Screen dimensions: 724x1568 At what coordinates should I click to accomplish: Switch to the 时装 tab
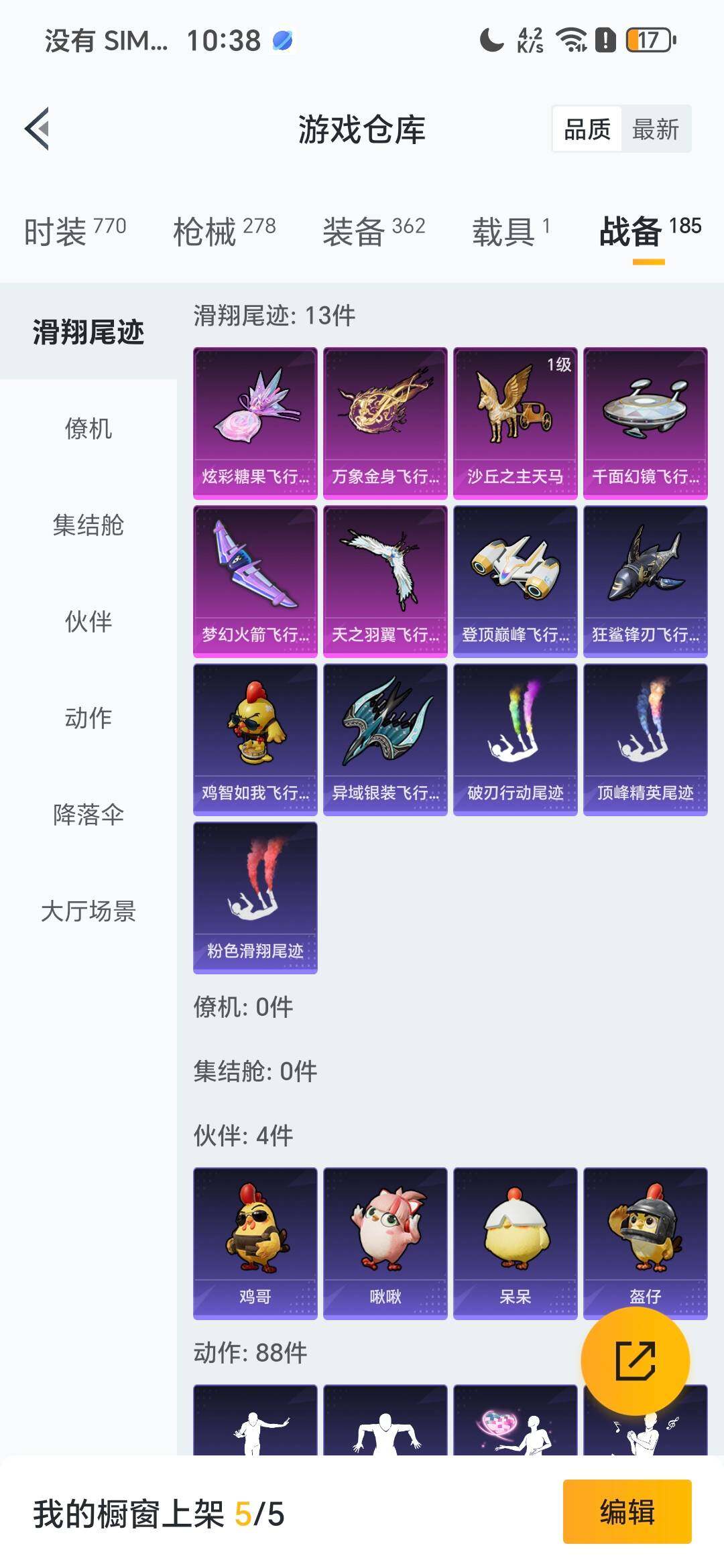(x=74, y=231)
